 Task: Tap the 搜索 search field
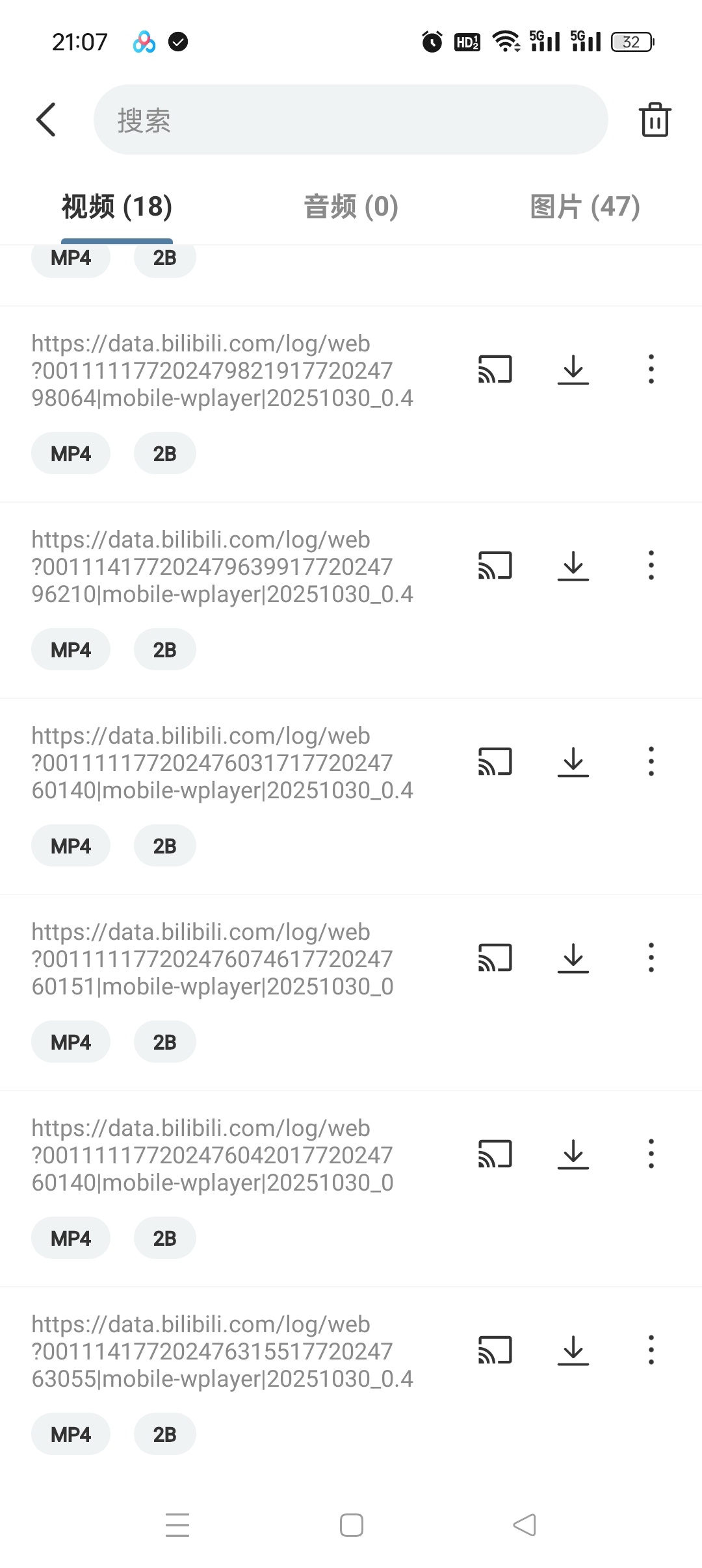coord(351,119)
